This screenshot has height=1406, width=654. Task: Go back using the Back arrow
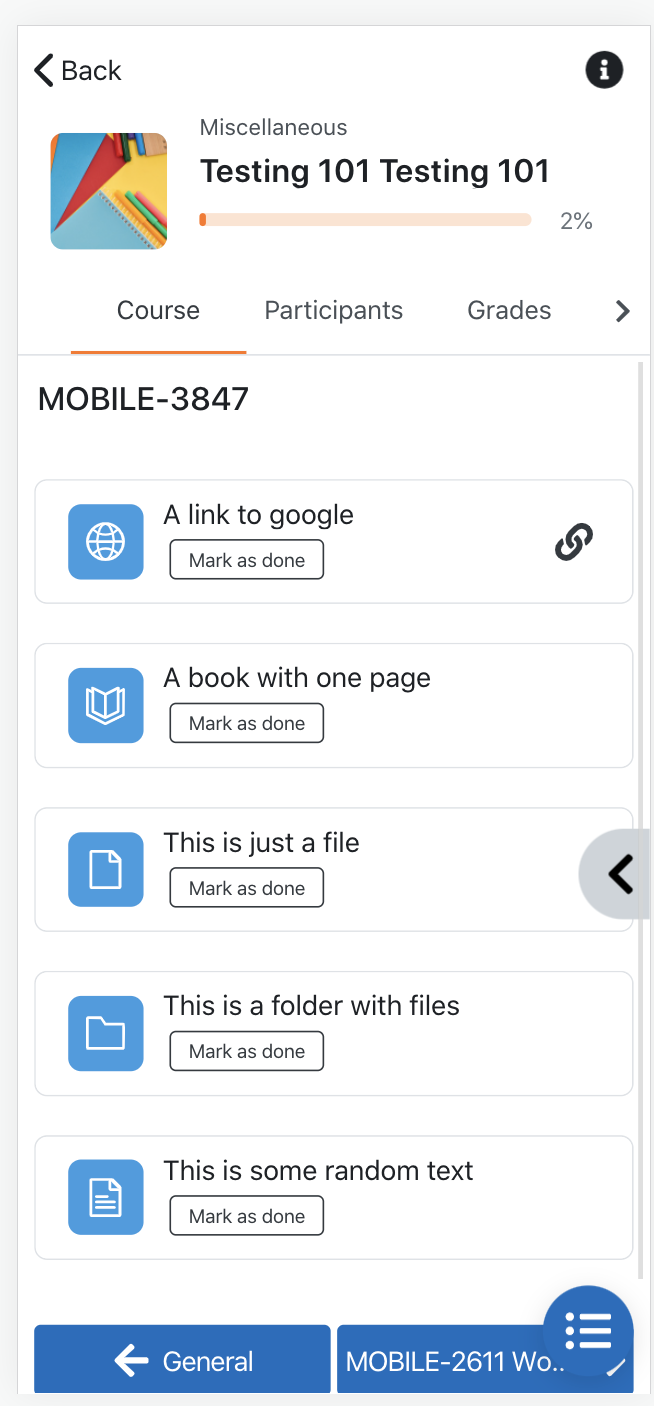tap(77, 70)
